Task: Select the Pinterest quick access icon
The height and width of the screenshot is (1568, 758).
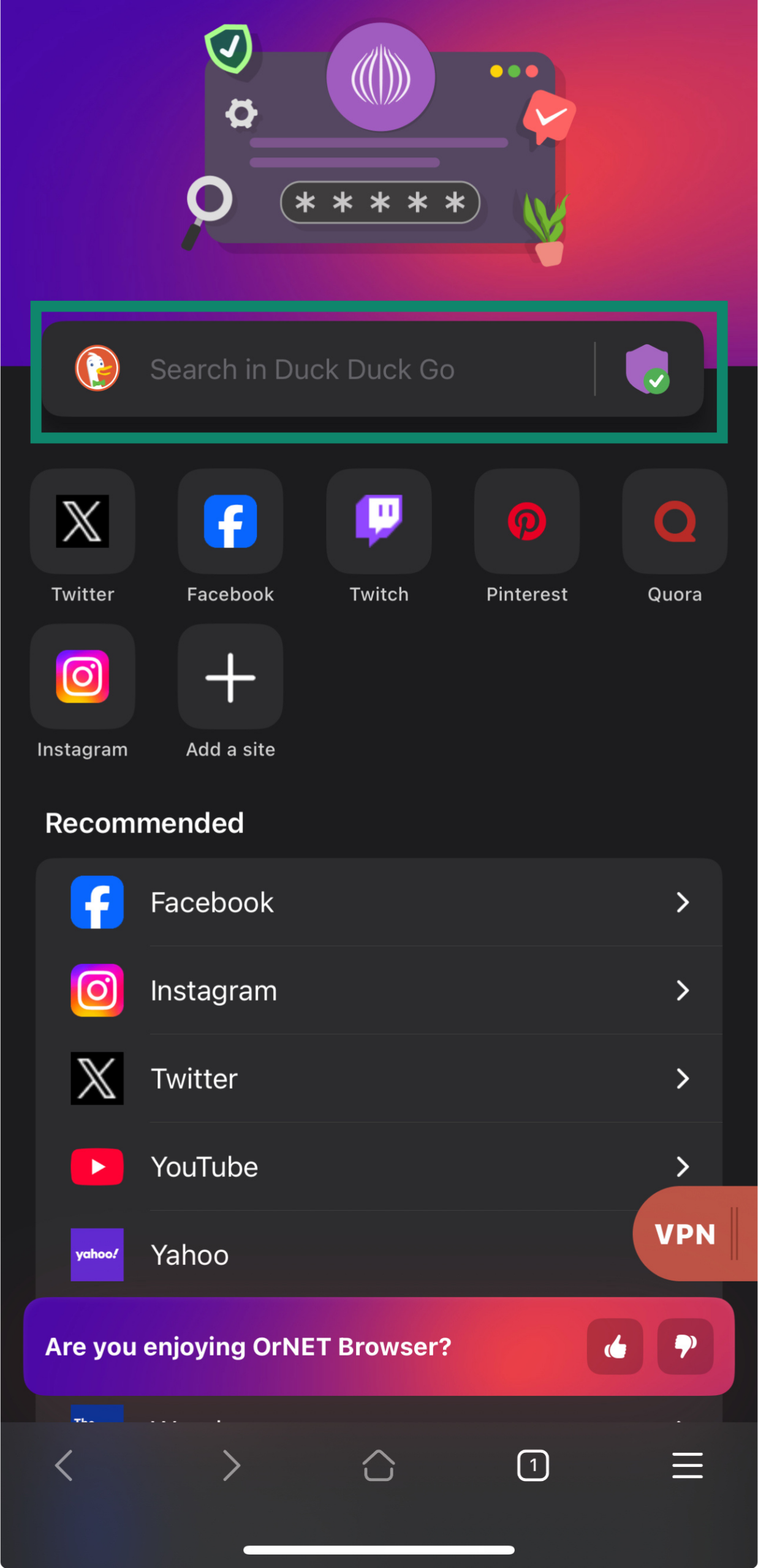Action: pyautogui.click(x=526, y=521)
